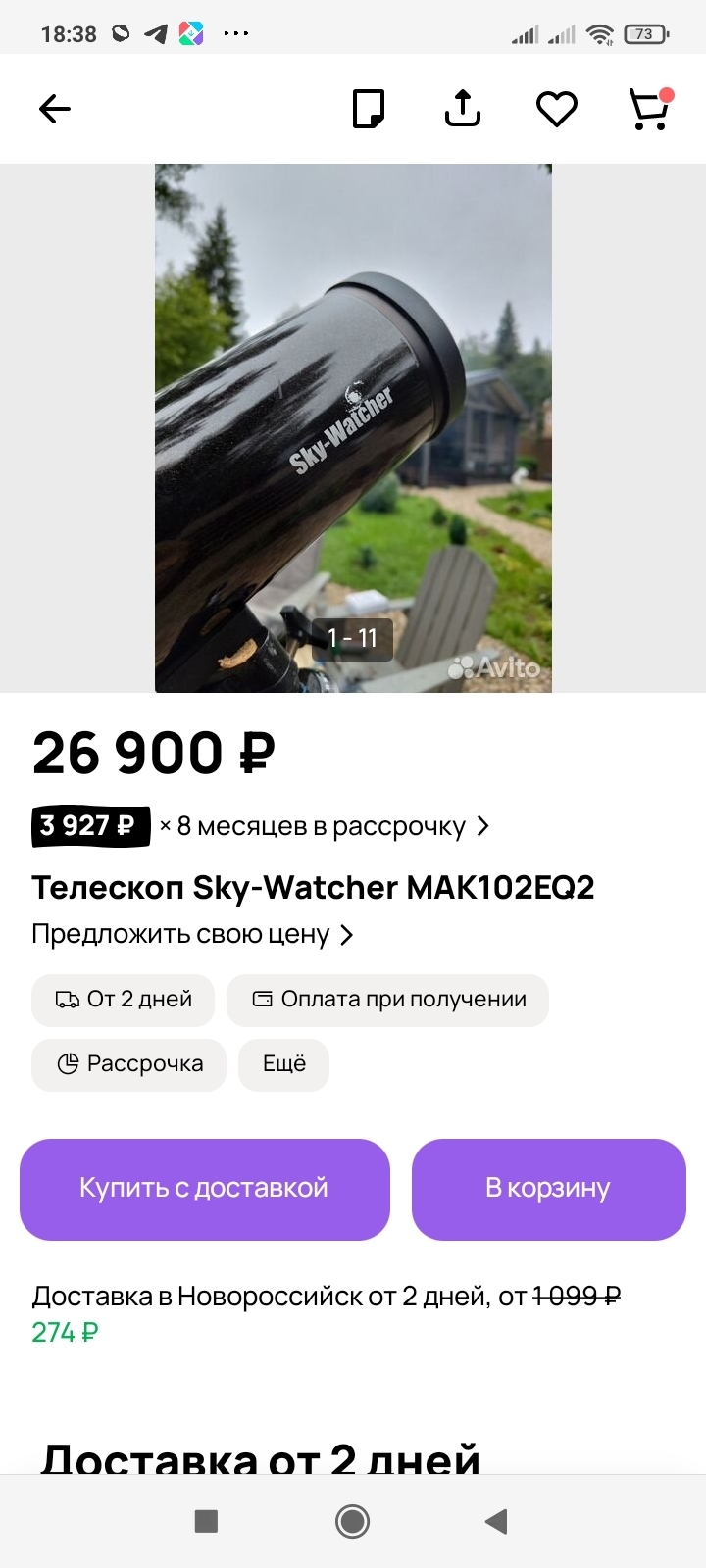706x1568 pixels.
Task: Open the Рассрочка chip
Action: pos(129,1064)
